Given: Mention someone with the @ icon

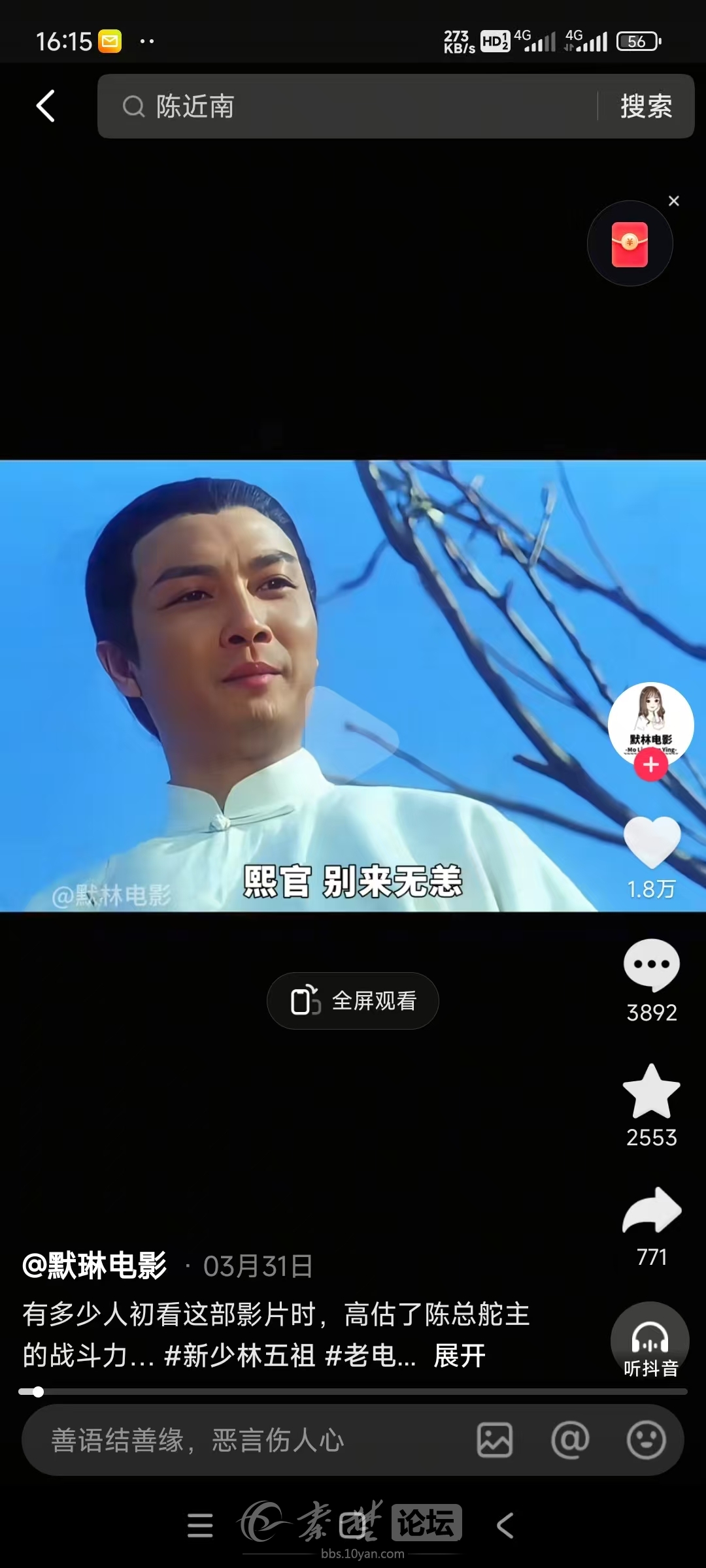Looking at the screenshot, I should [570, 1440].
